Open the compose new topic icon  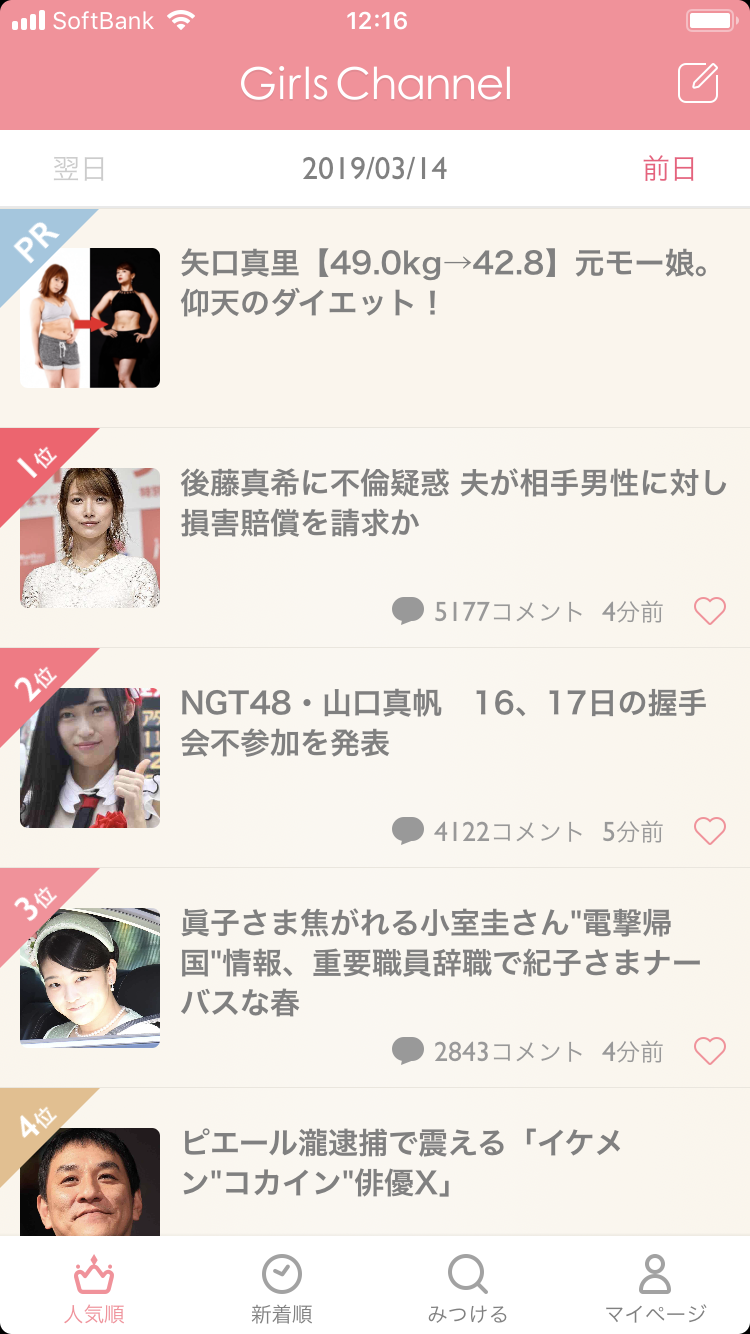[x=698, y=82]
